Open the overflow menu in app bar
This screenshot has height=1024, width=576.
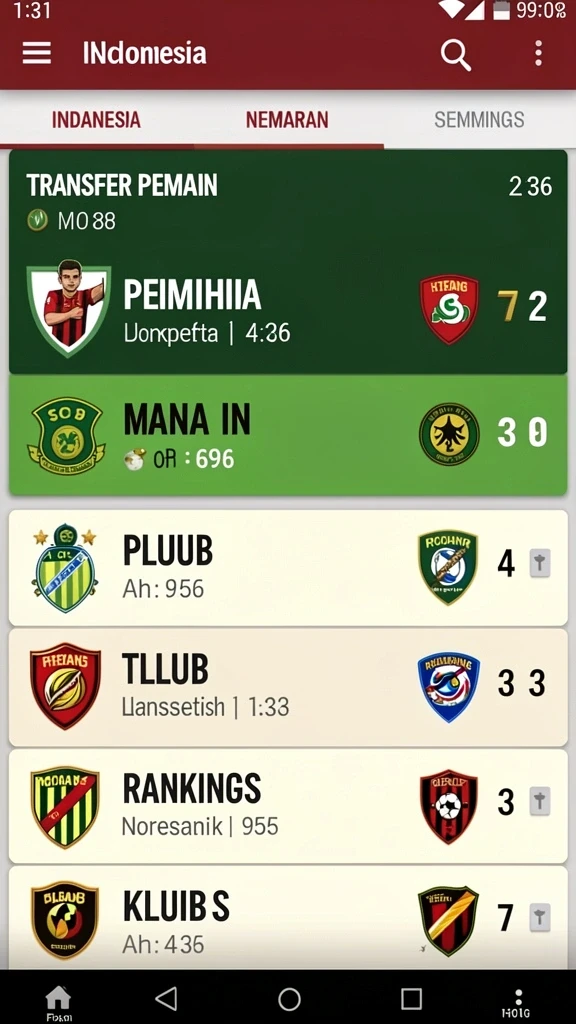click(x=538, y=53)
